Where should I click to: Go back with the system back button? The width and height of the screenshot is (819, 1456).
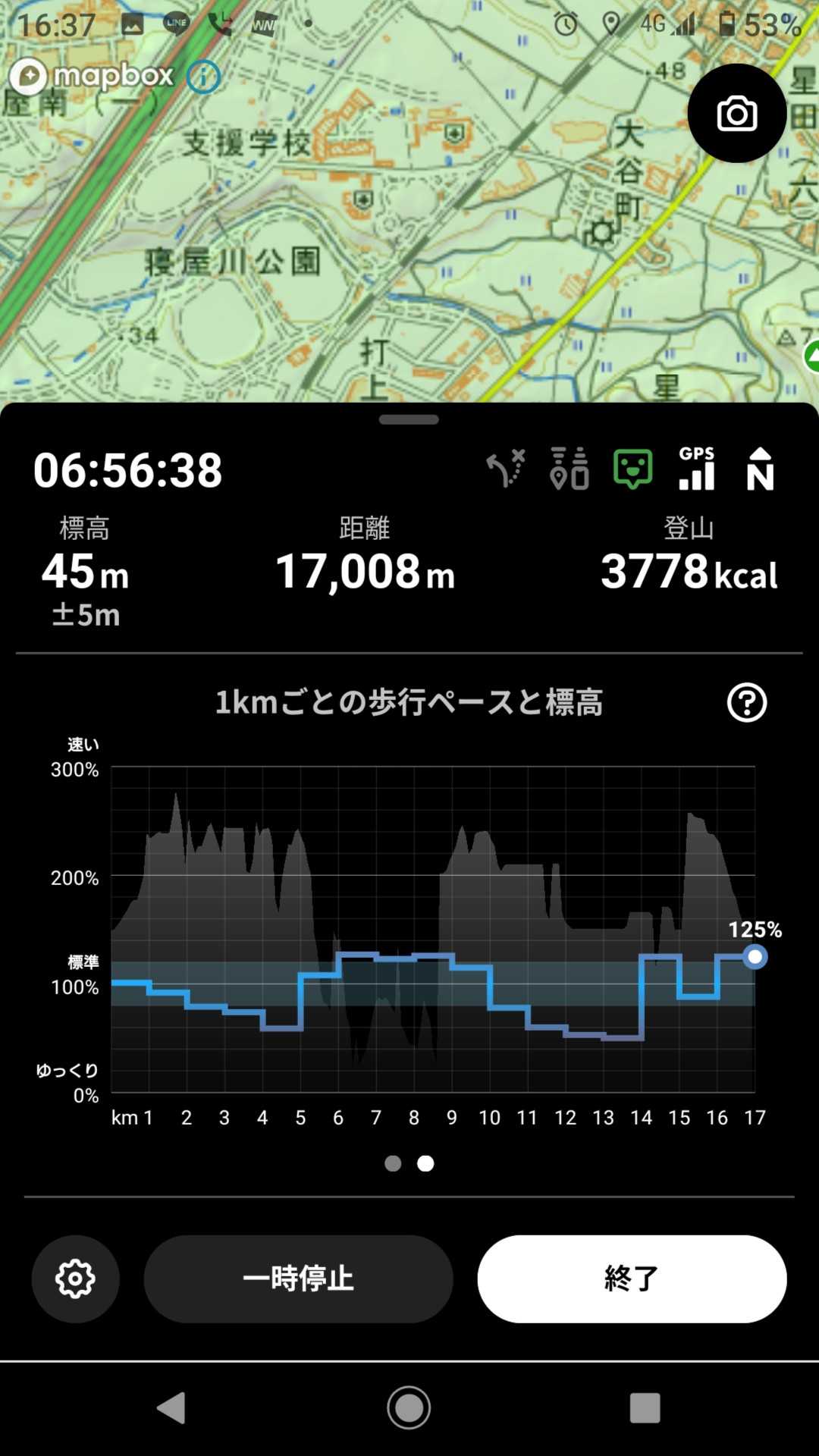click(172, 1408)
